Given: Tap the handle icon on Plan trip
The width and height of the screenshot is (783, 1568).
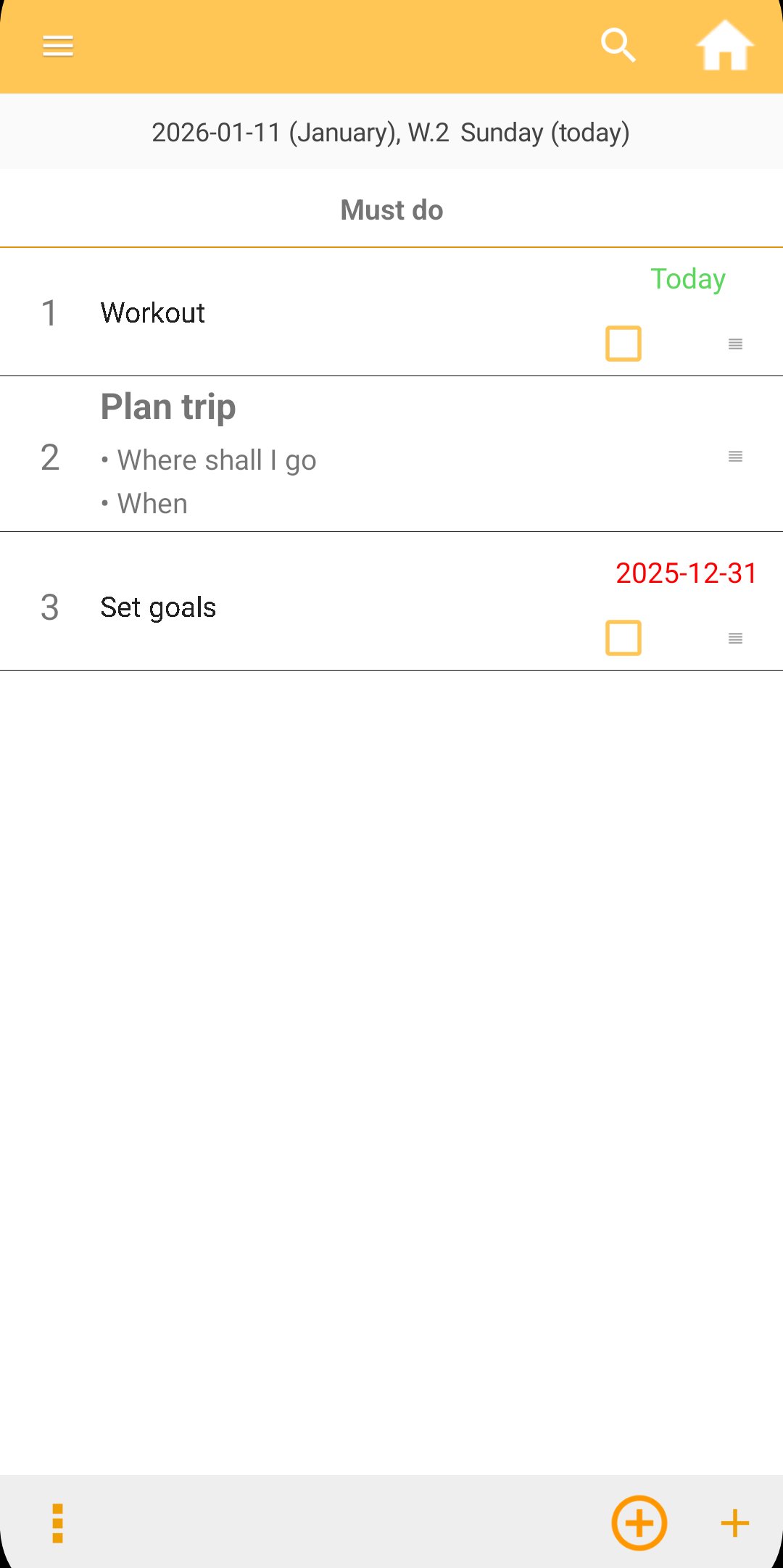Looking at the screenshot, I should click(735, 456).
